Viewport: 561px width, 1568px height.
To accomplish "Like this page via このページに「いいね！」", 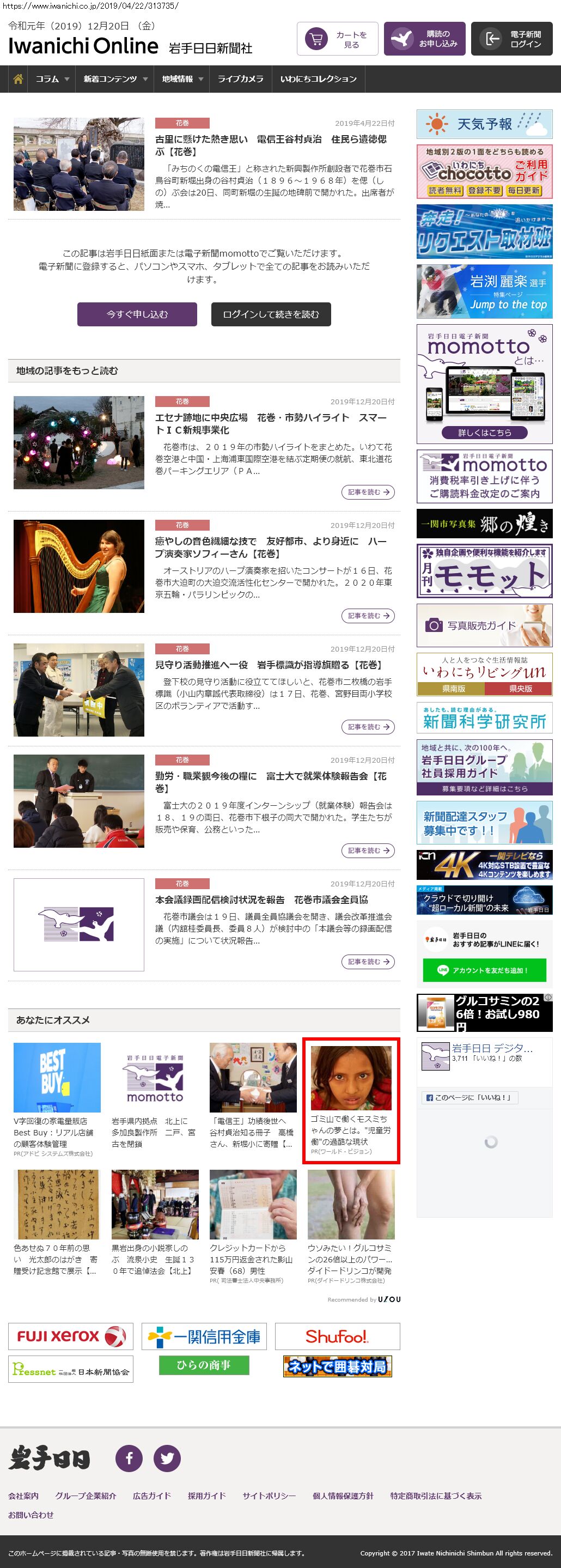I will pyautogui.click(x=469, y=1097).
